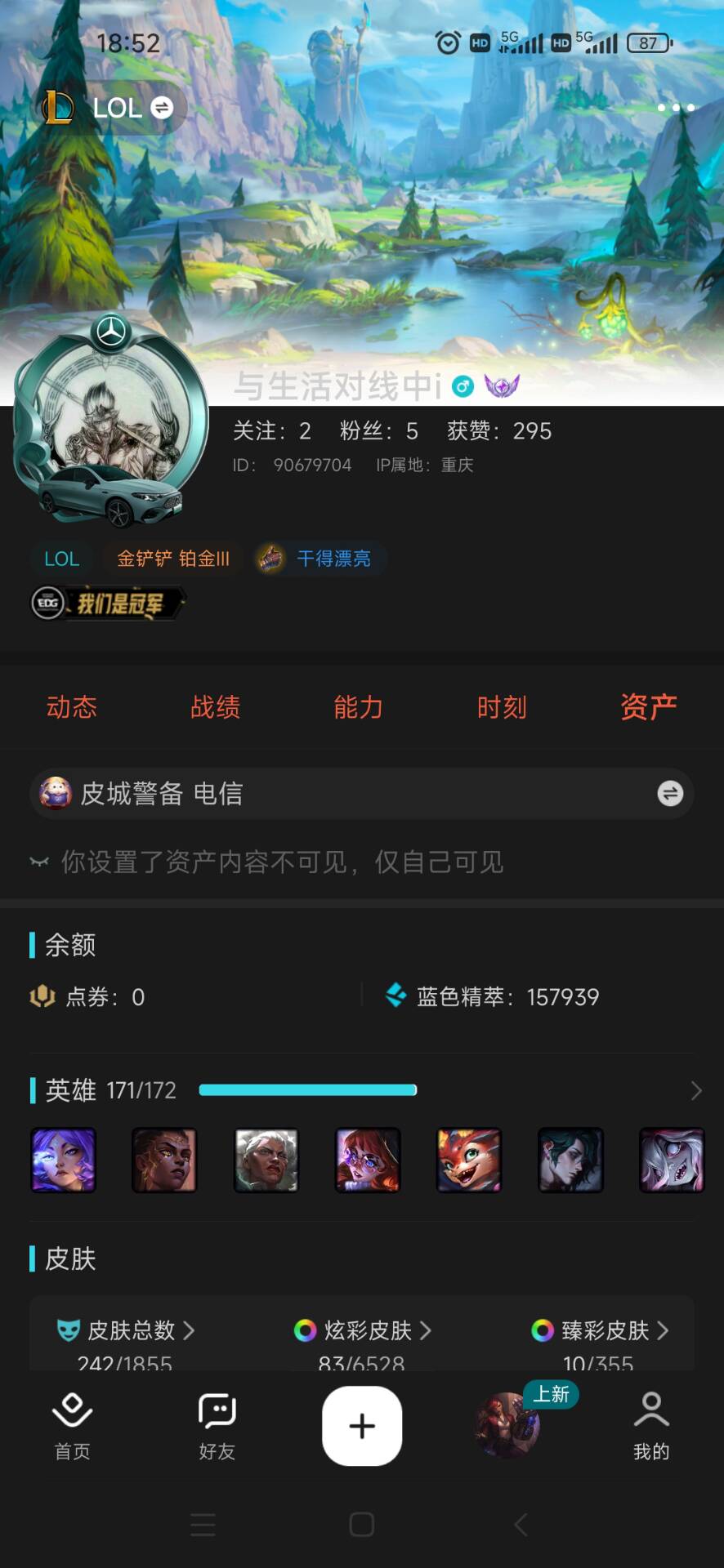Open the 好友 tab
724x1568 pixels.
(217, 1427)
